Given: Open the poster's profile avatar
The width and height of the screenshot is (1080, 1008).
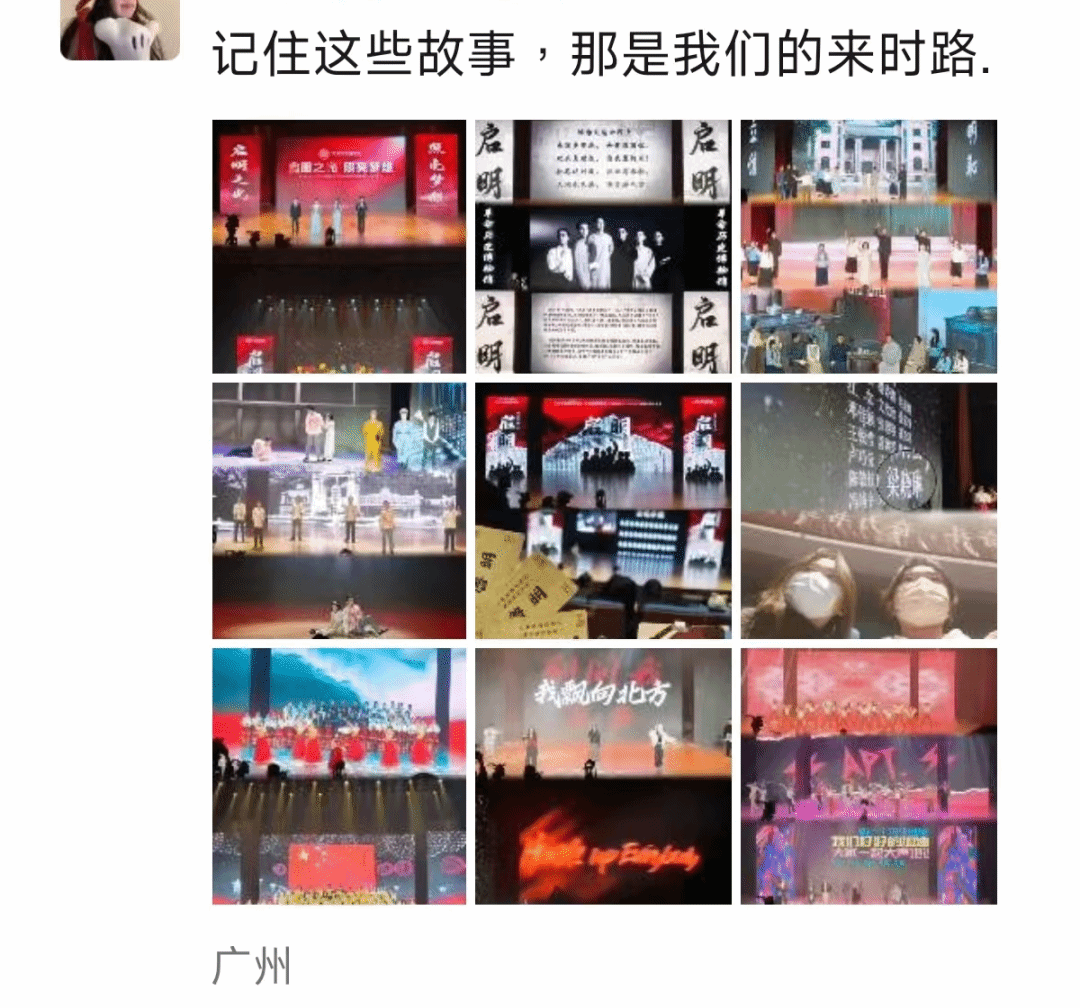Looking at the screenshot, I should (x=120, y=27).
